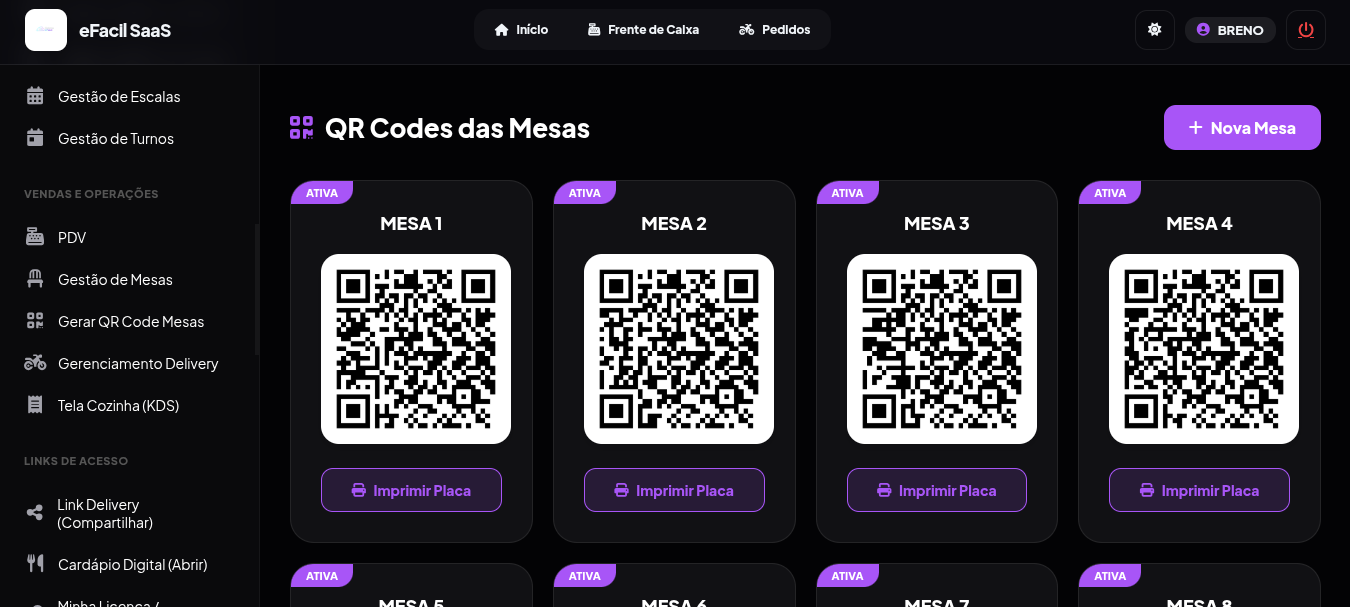Create a Nova Mesa

1242,128
